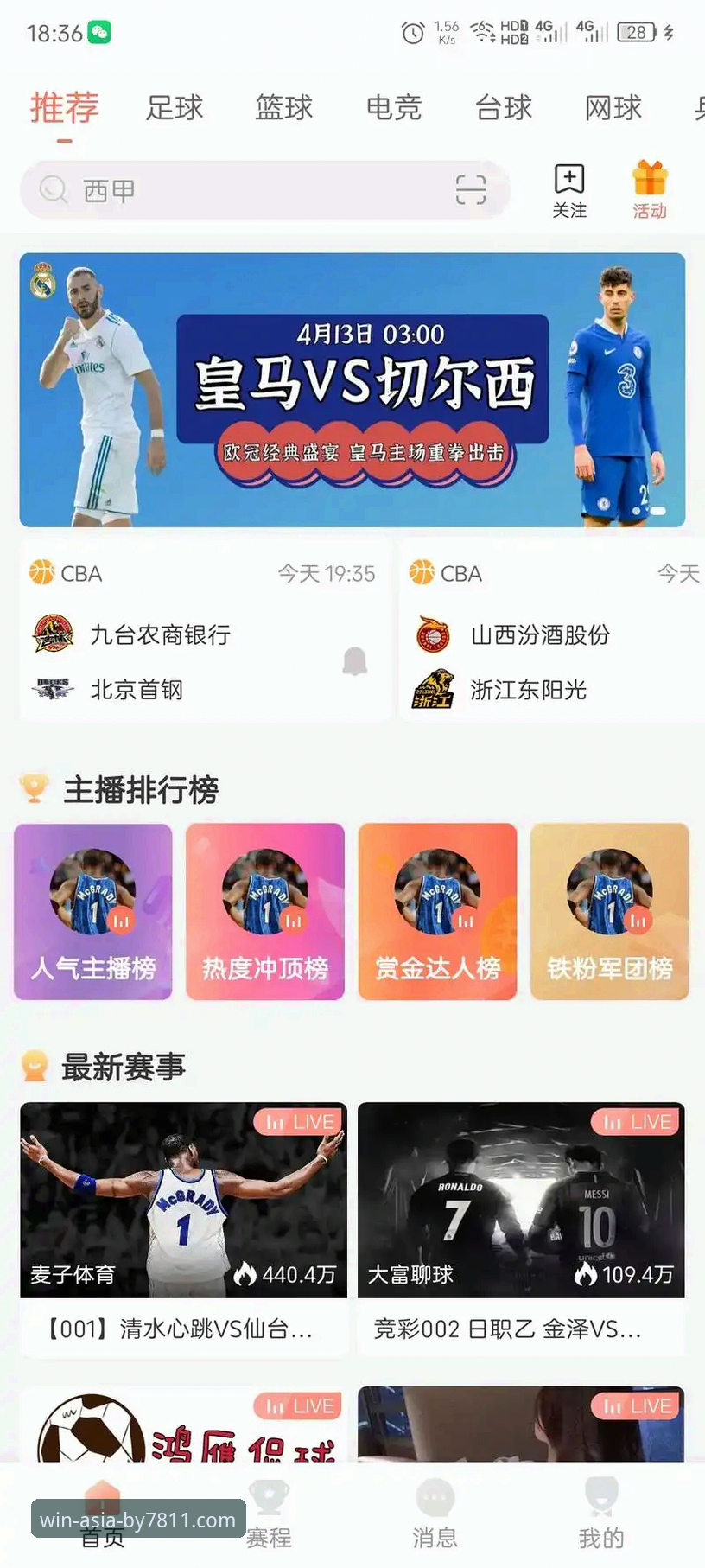Open the 赏金达人榜 ranking card

437,911
